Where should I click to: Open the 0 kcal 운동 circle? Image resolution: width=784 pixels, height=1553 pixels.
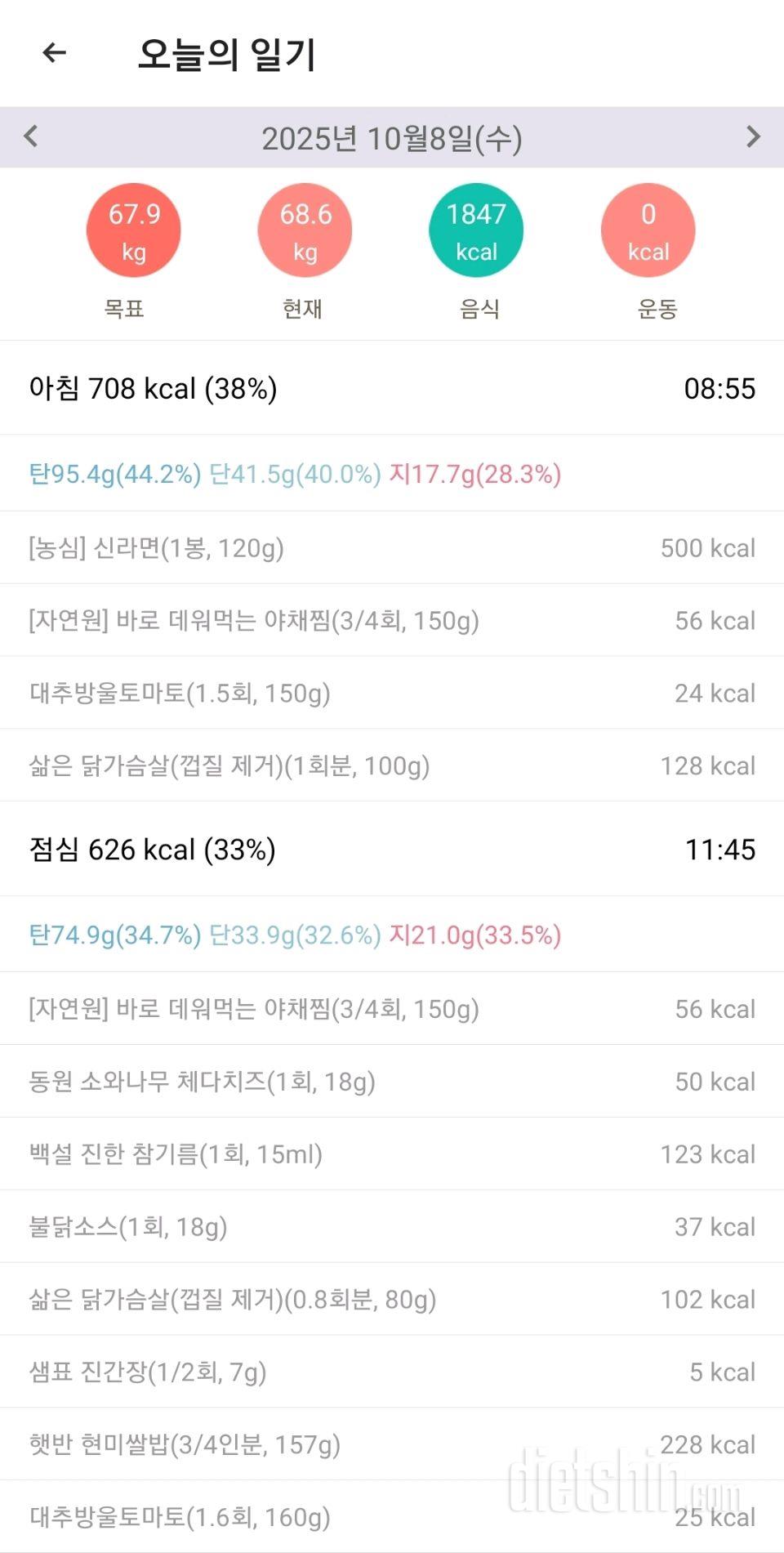(x=648, y=230)
